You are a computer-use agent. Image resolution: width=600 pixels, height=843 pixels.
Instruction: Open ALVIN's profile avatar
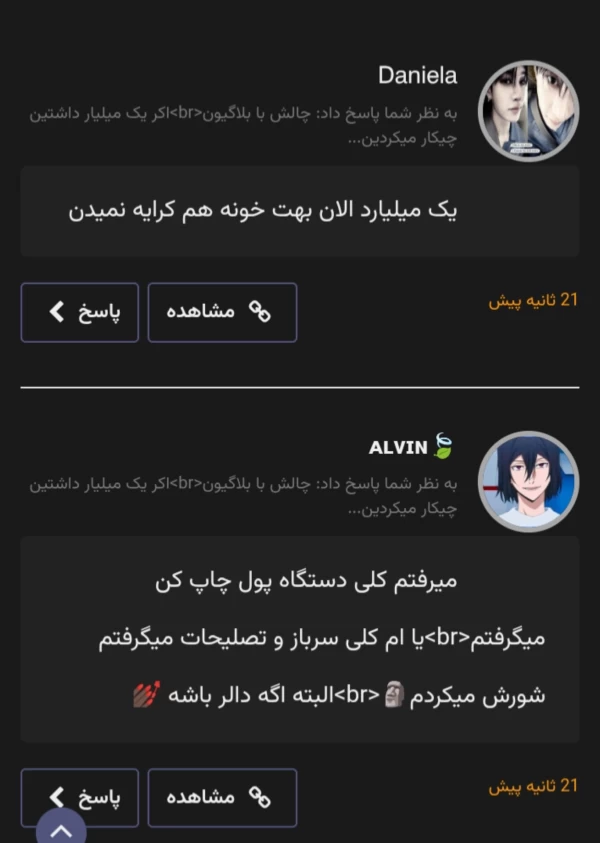pyautogui.click(x=528, y=481)
